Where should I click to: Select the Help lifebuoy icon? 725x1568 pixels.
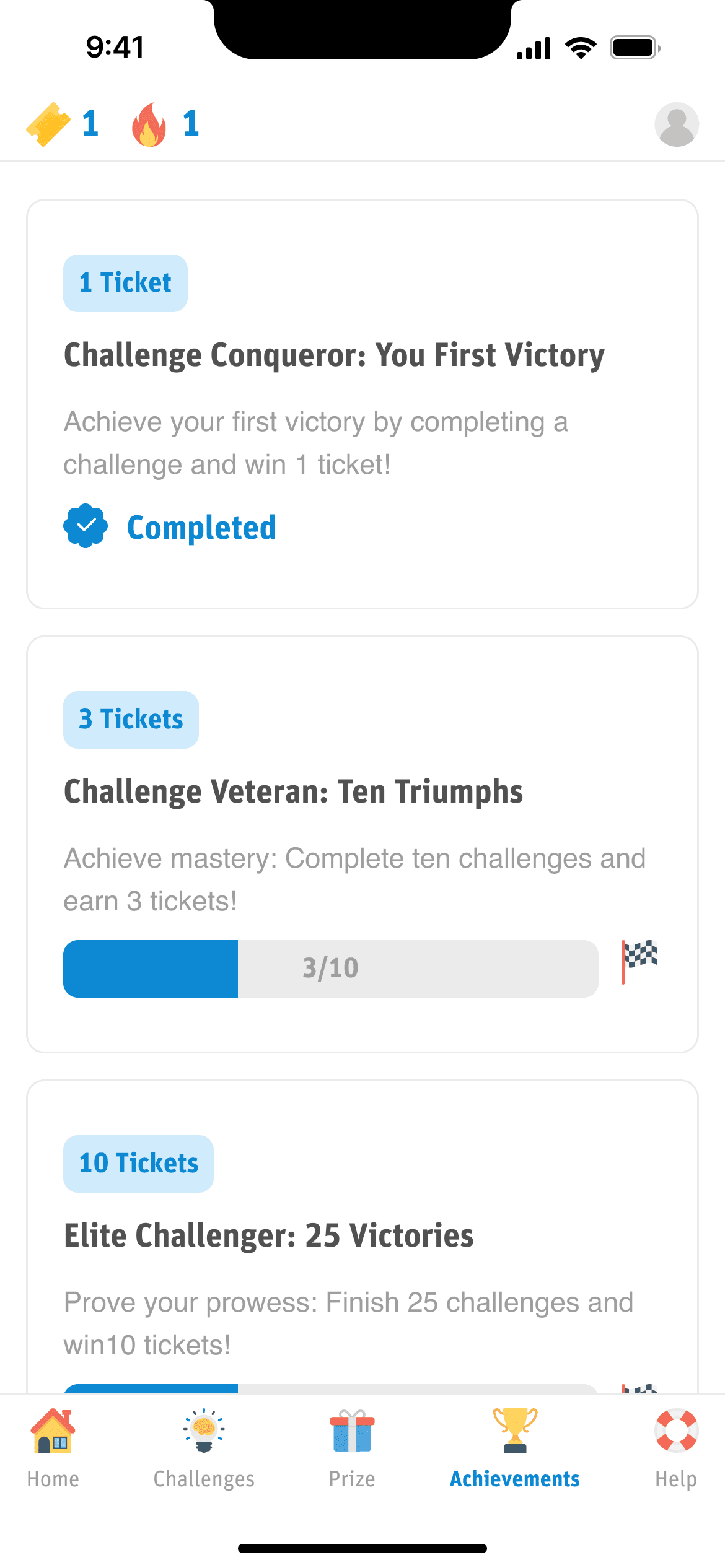675,1431
